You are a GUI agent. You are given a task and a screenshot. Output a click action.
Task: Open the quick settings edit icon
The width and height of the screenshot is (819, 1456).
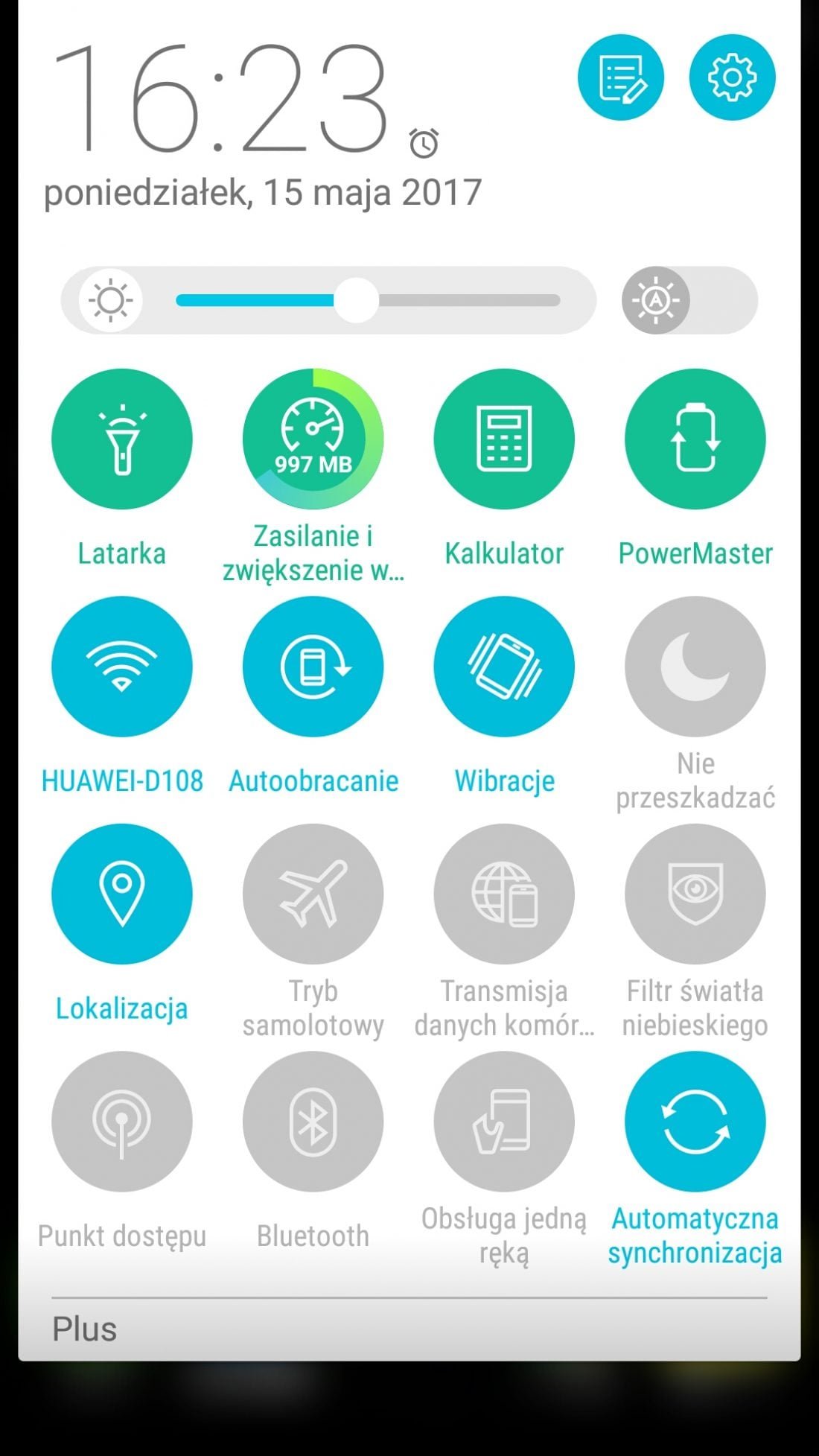[621, 77]
